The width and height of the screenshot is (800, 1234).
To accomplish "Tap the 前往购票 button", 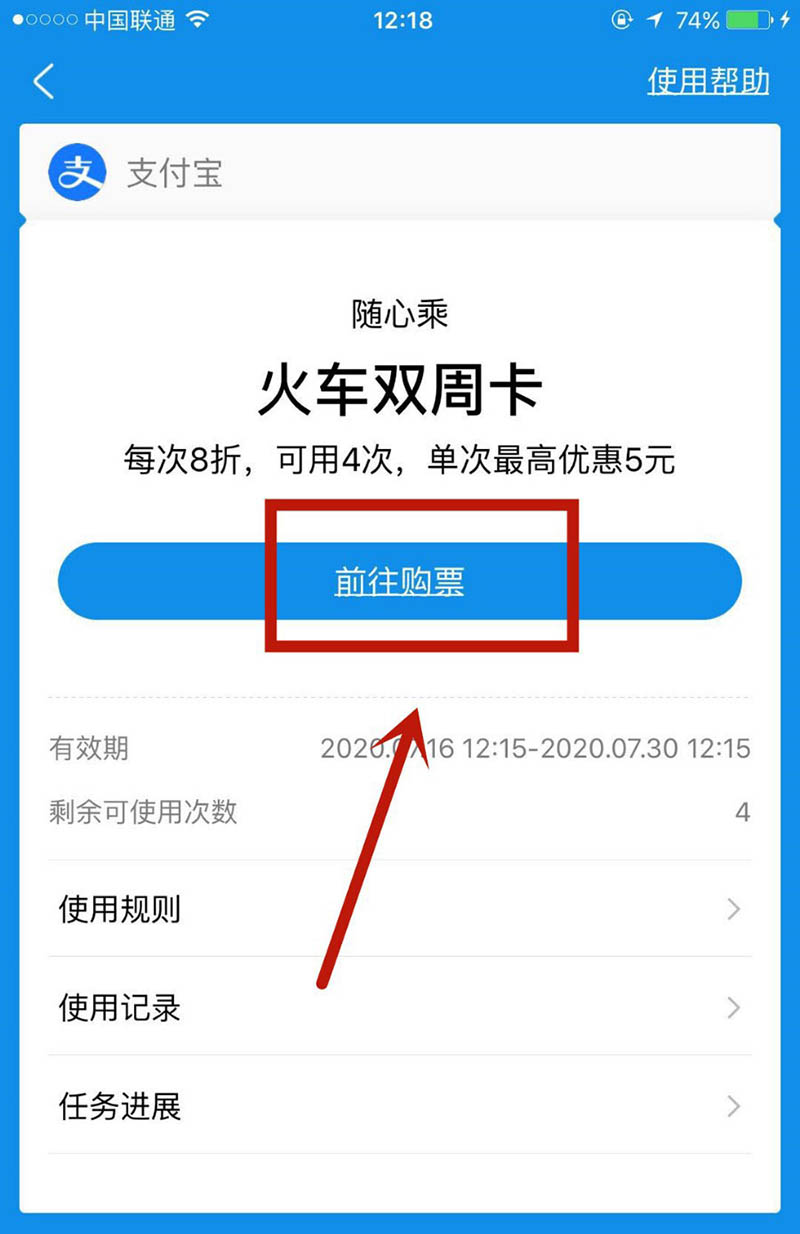I will click(399, 582).
